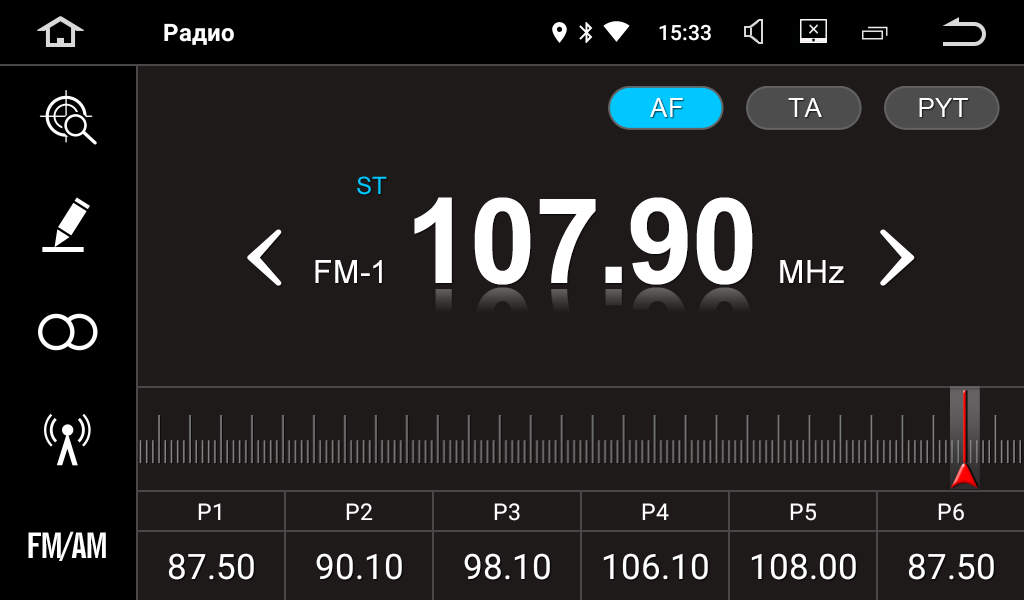
Task: Toggle the stereo mode icon
Action: (x=67, y=331)
